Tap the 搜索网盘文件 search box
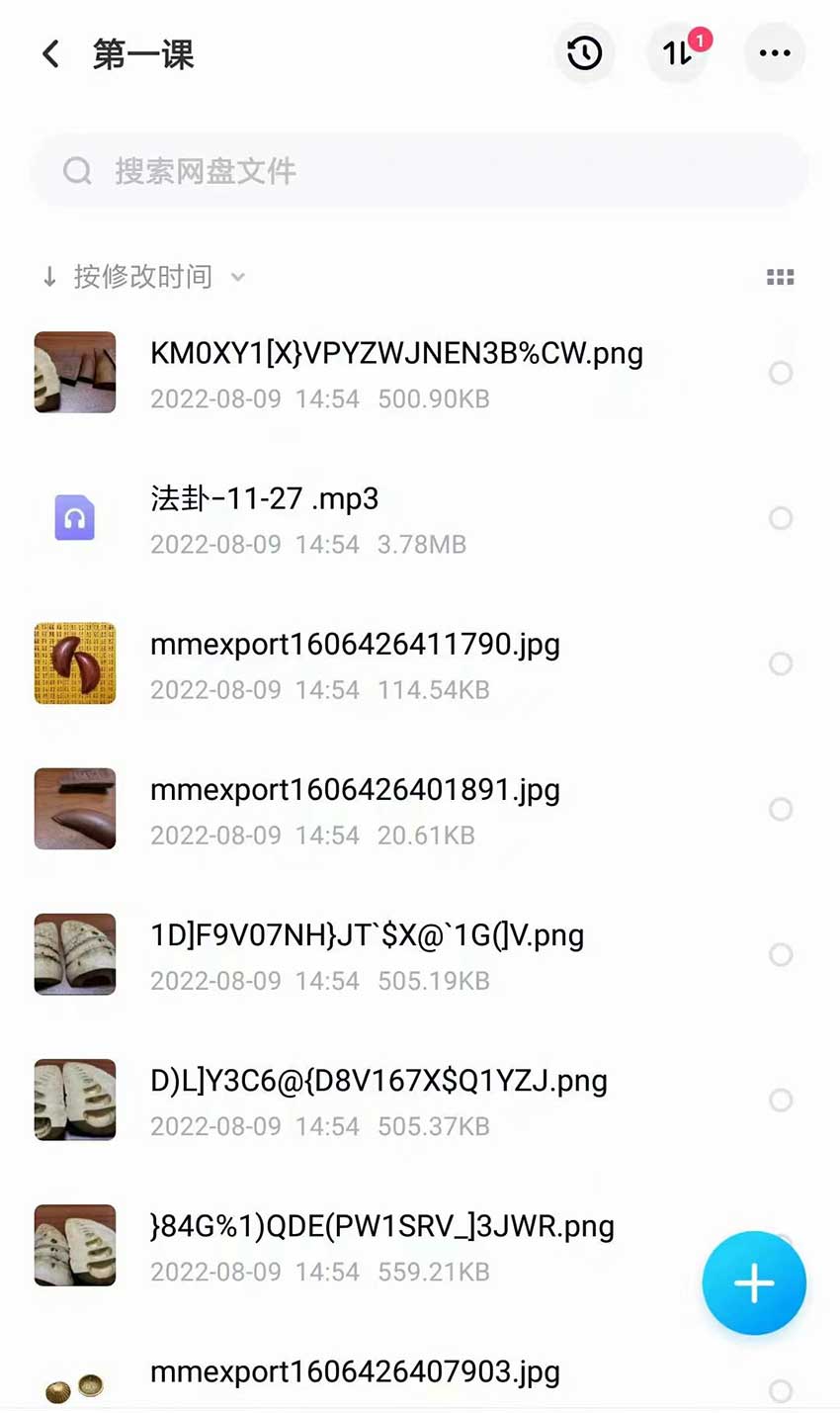The width and height of the screenshot is (840, 1413). pyautogui.click(x=419, y=171)
